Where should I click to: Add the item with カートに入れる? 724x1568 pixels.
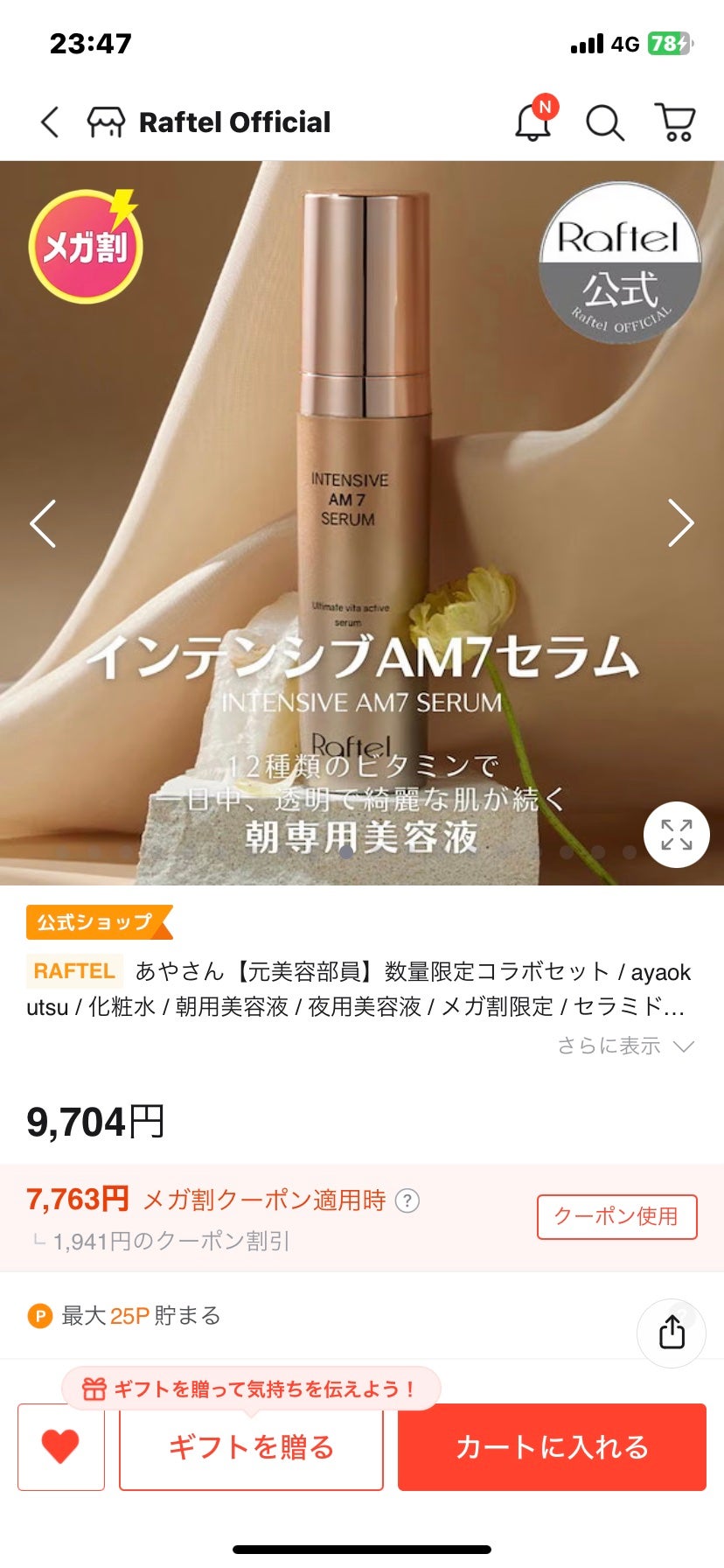coord(552,1446)
